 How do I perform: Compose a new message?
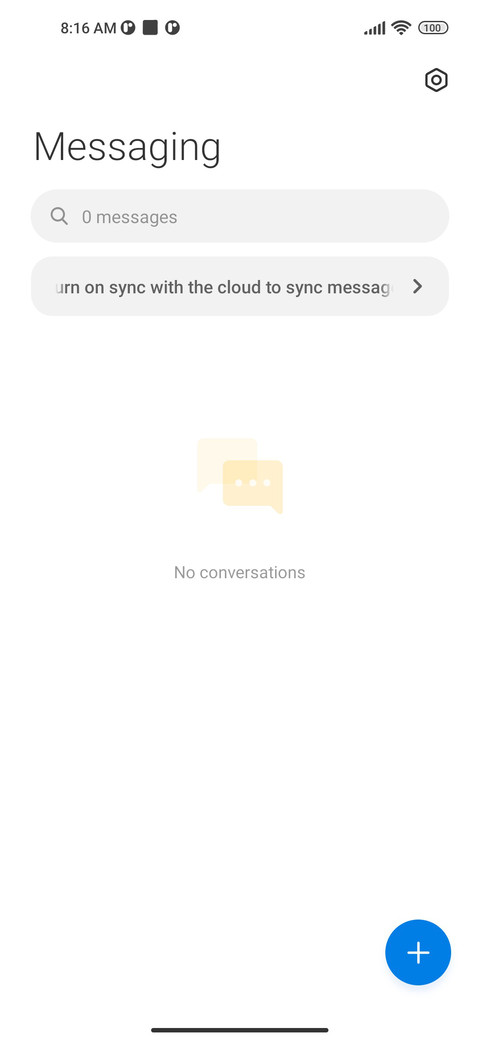[418, 952]
